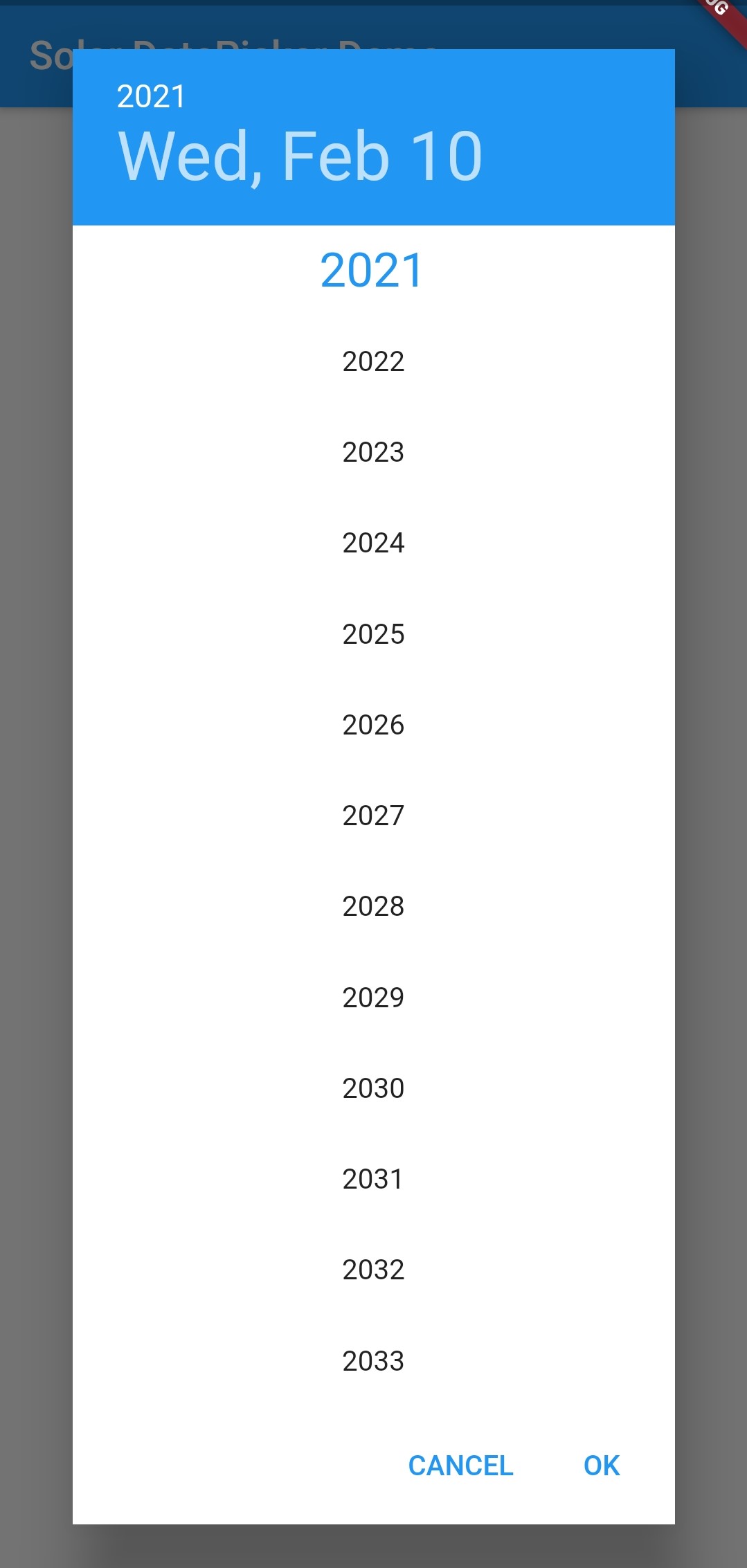Tap the 2021 year in header

[151, 96]
